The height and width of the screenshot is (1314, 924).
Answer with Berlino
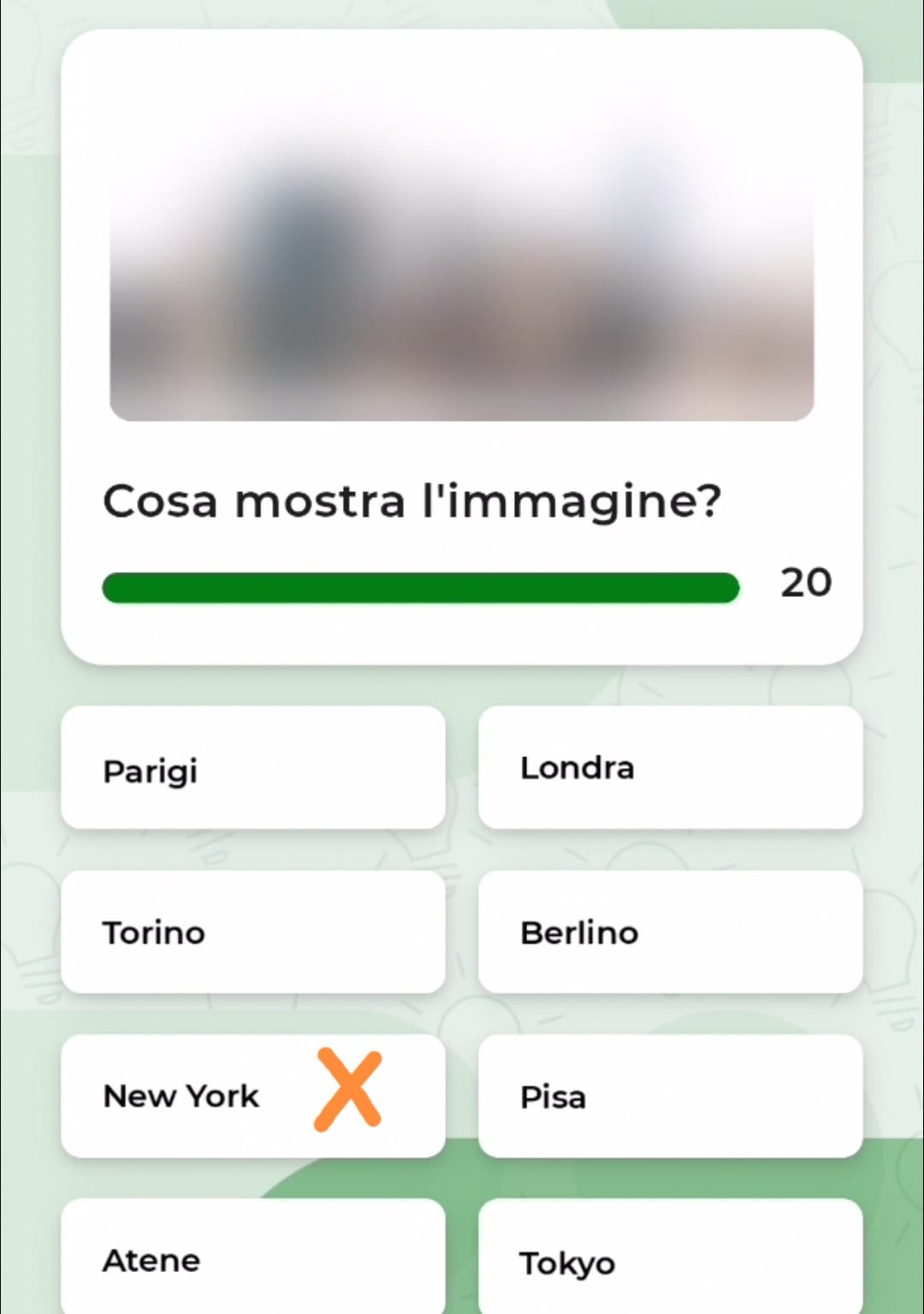pyautogui.click(x=670, y=932)
